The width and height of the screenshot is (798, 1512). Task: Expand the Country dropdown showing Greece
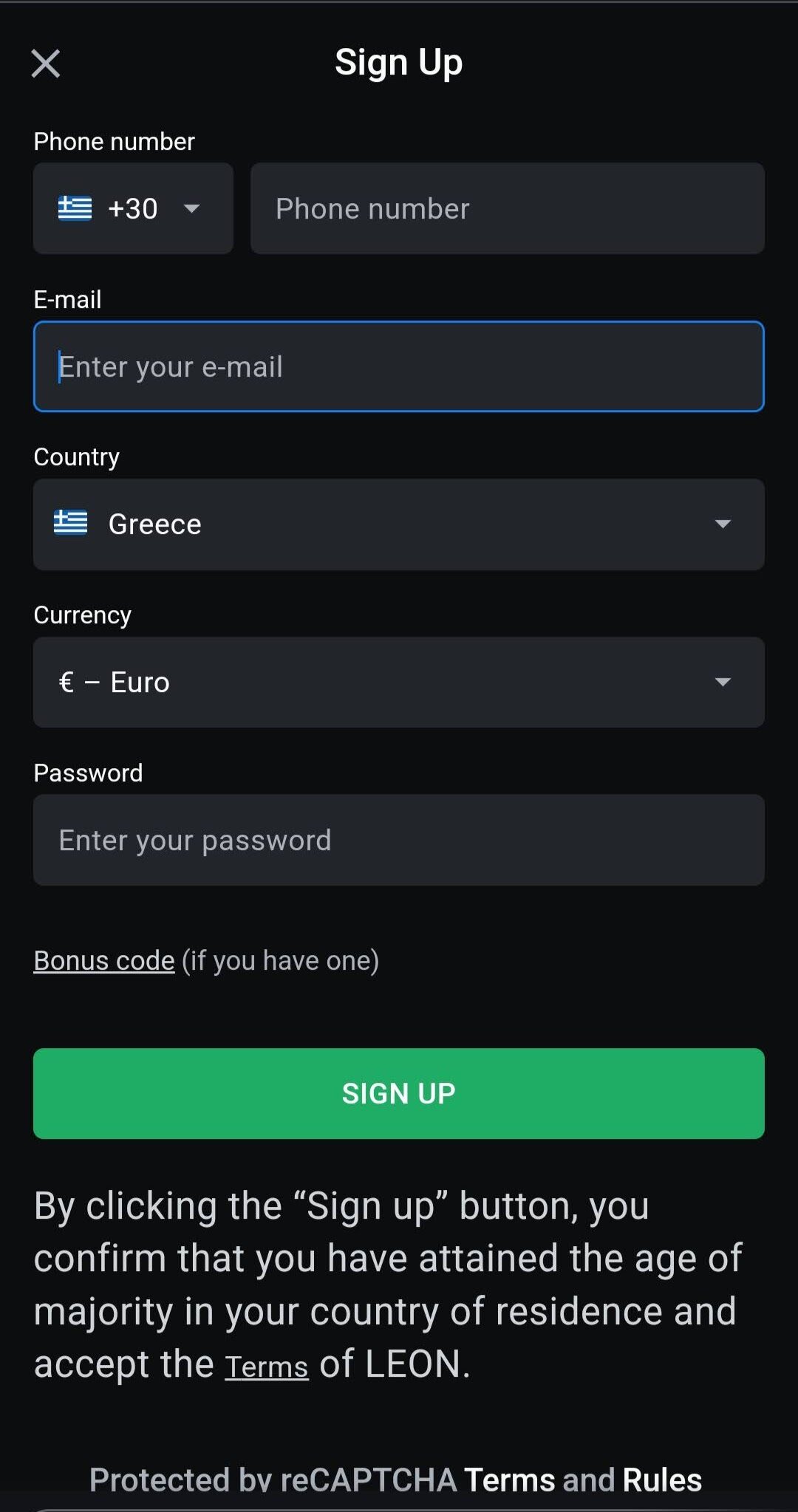tap(399, 524)
